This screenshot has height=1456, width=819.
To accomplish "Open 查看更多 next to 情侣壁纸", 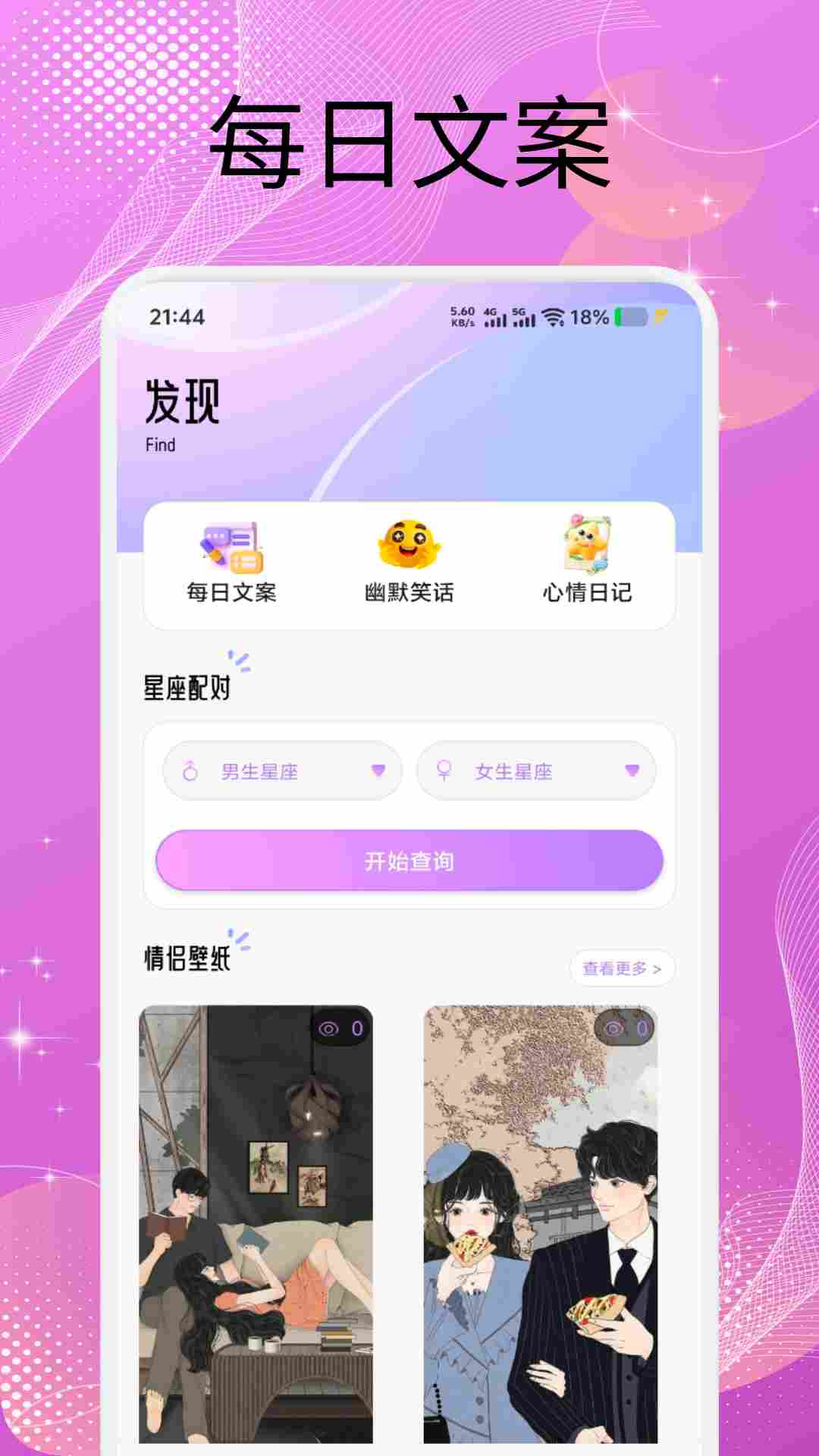I will tap(622, 967).
